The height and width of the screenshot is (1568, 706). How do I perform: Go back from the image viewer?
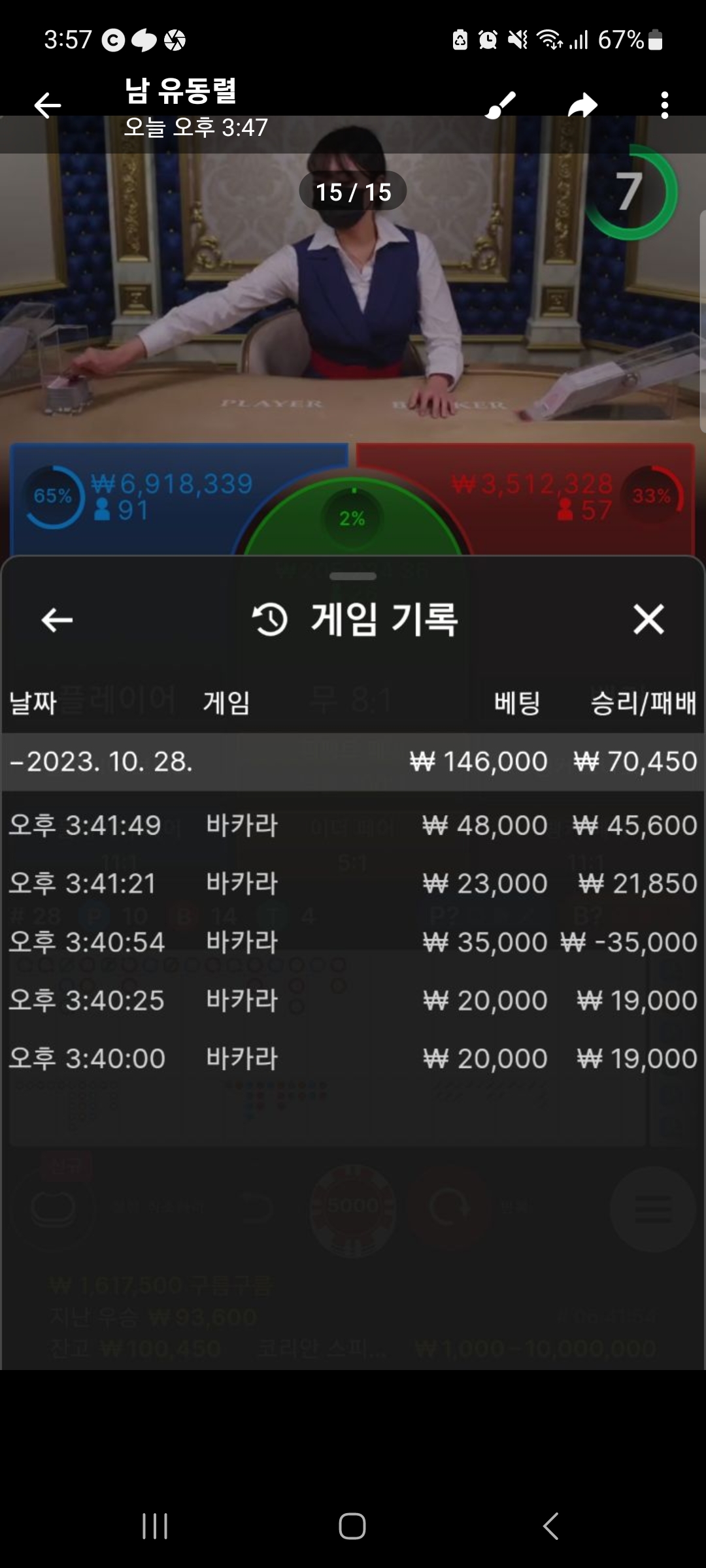pyautogui.click(x=48, y=105)
